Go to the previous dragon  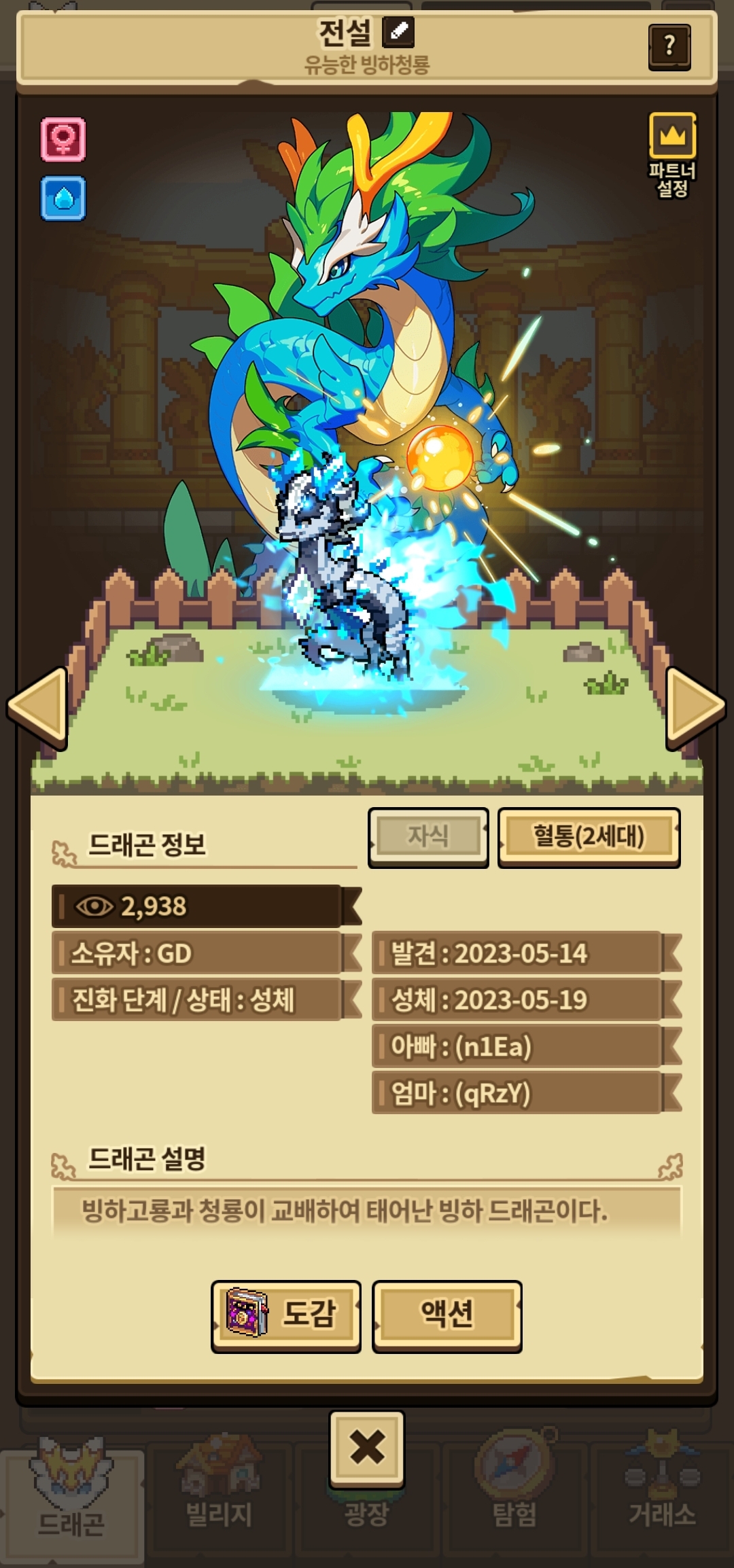[x=37, y=708]
